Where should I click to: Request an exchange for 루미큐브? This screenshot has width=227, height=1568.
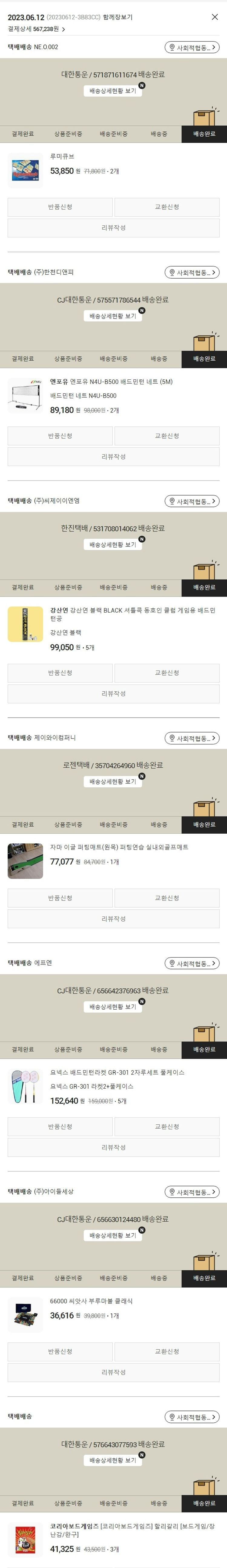(167, 207)
